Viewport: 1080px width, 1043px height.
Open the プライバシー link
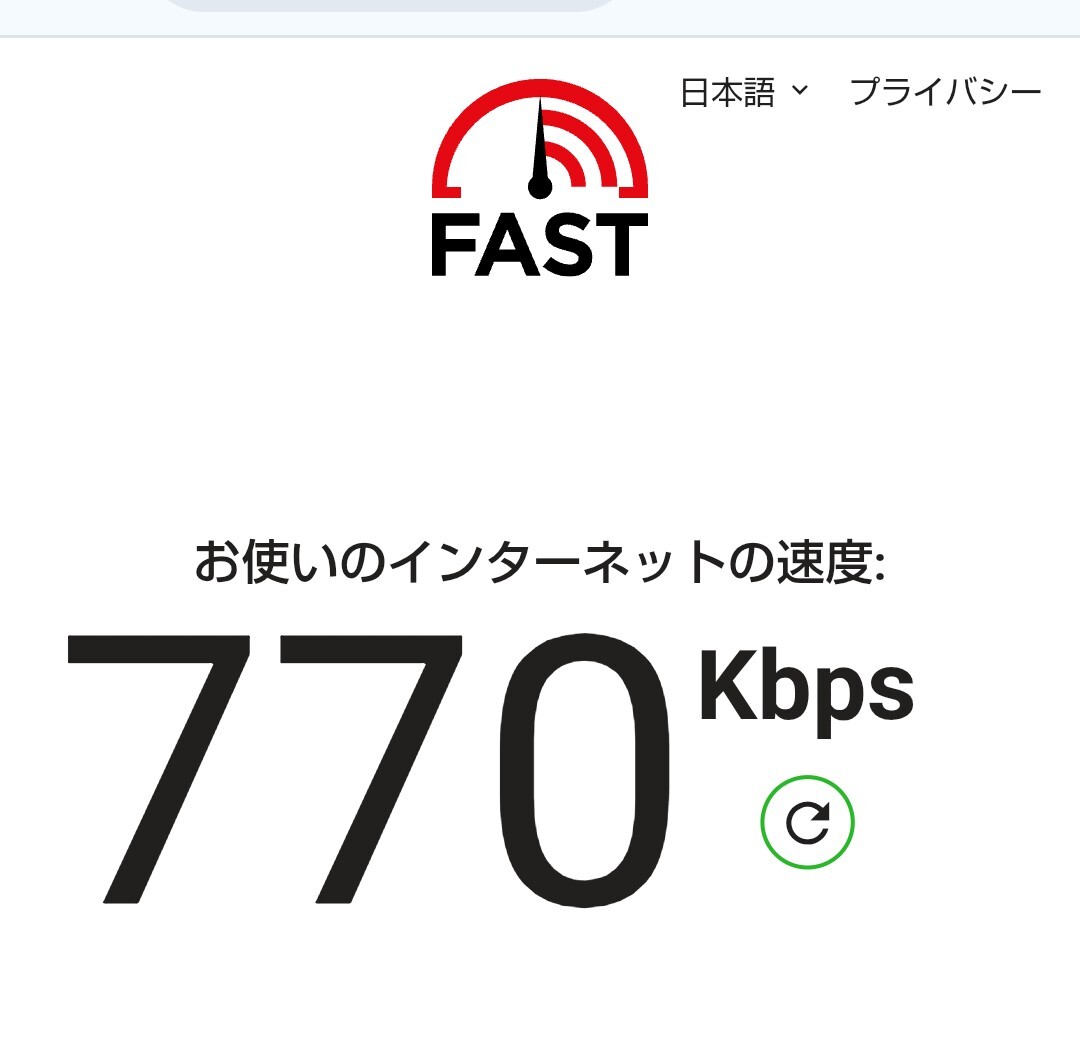pyautogui.click(x=945, y=93)
